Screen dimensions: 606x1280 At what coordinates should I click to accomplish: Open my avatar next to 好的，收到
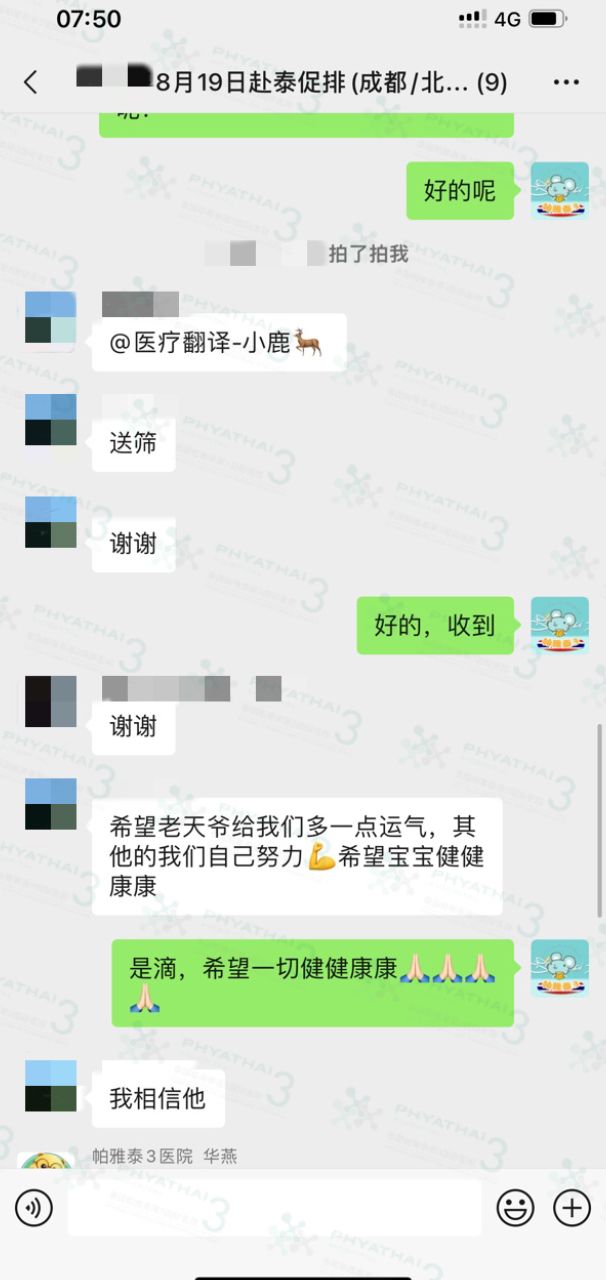tap(559, 625)
